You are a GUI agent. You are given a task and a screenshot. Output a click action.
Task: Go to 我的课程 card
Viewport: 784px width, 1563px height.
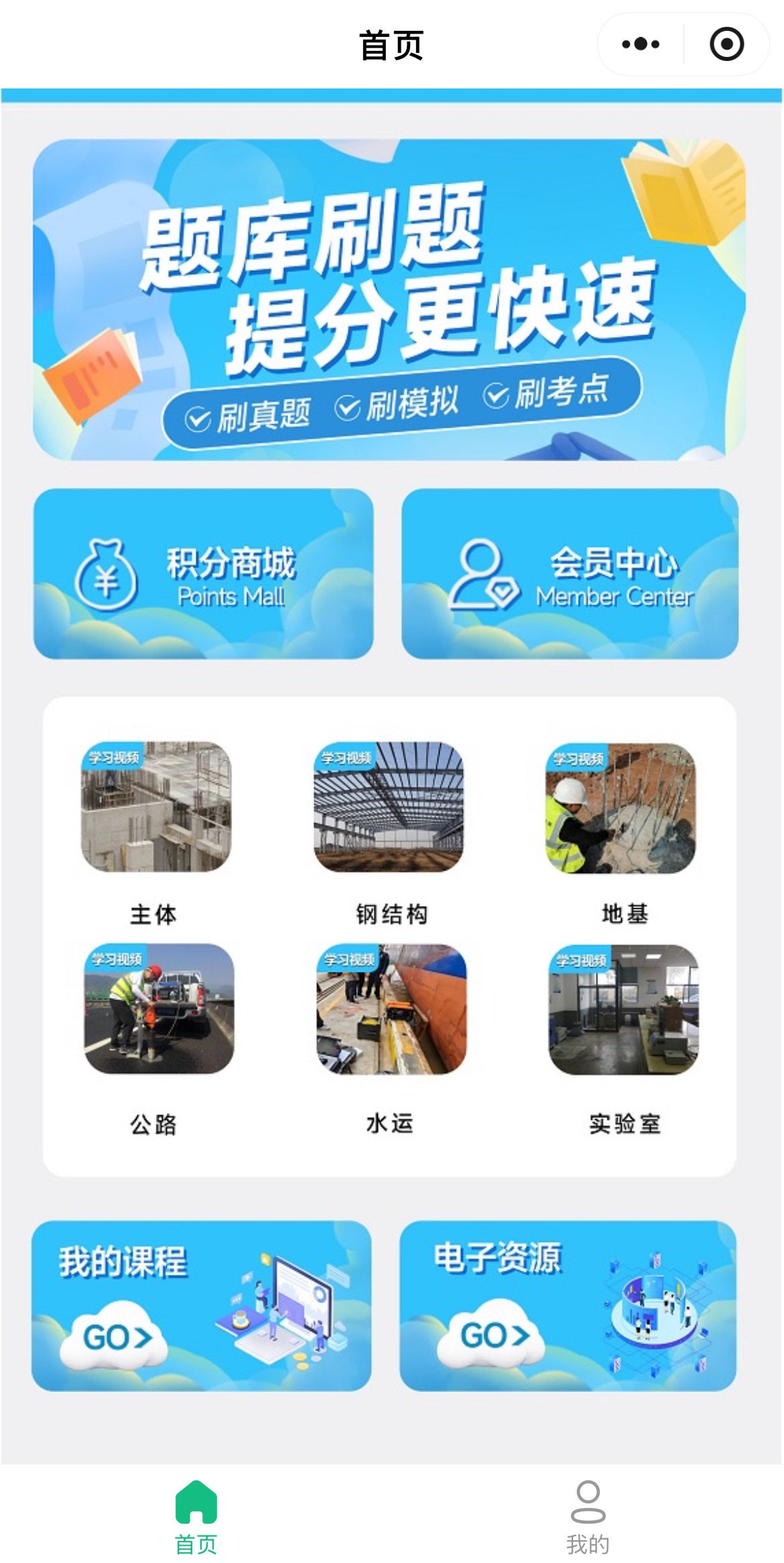pos(201,1306)
